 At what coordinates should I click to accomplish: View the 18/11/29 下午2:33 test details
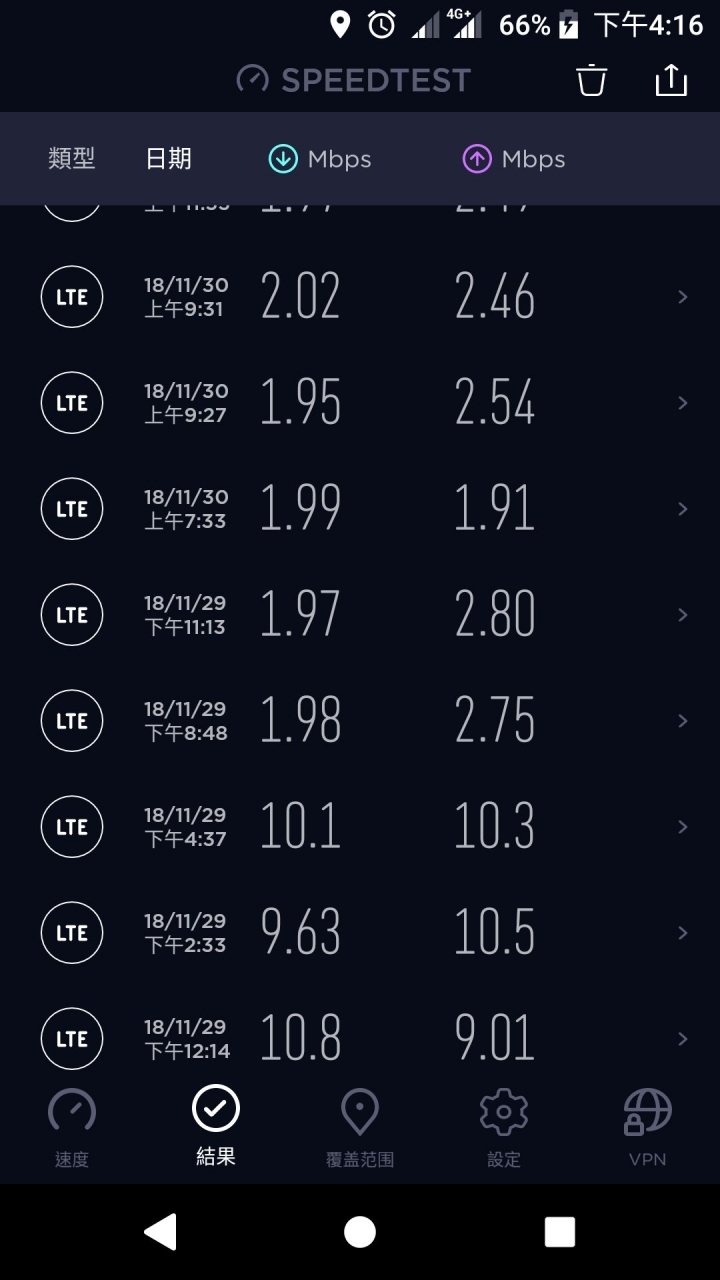360,933
